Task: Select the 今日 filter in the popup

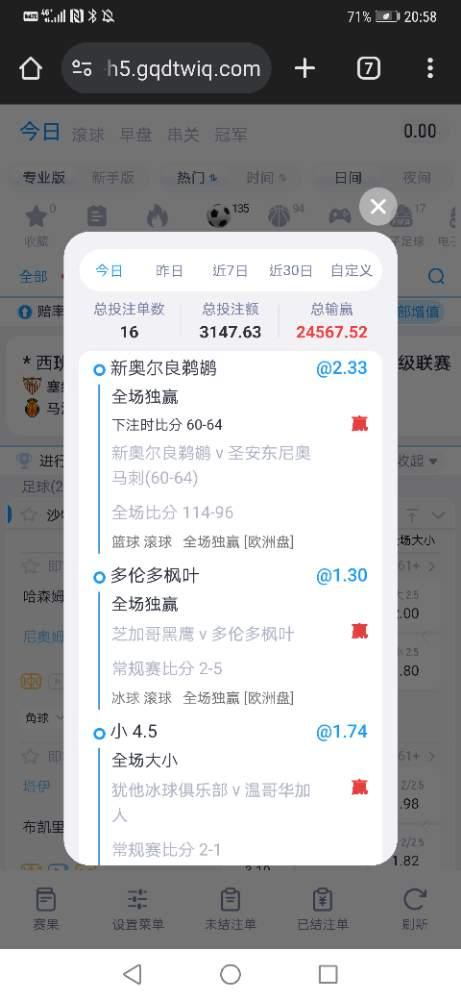Action: pyautogui.click(x=108, y=270)
